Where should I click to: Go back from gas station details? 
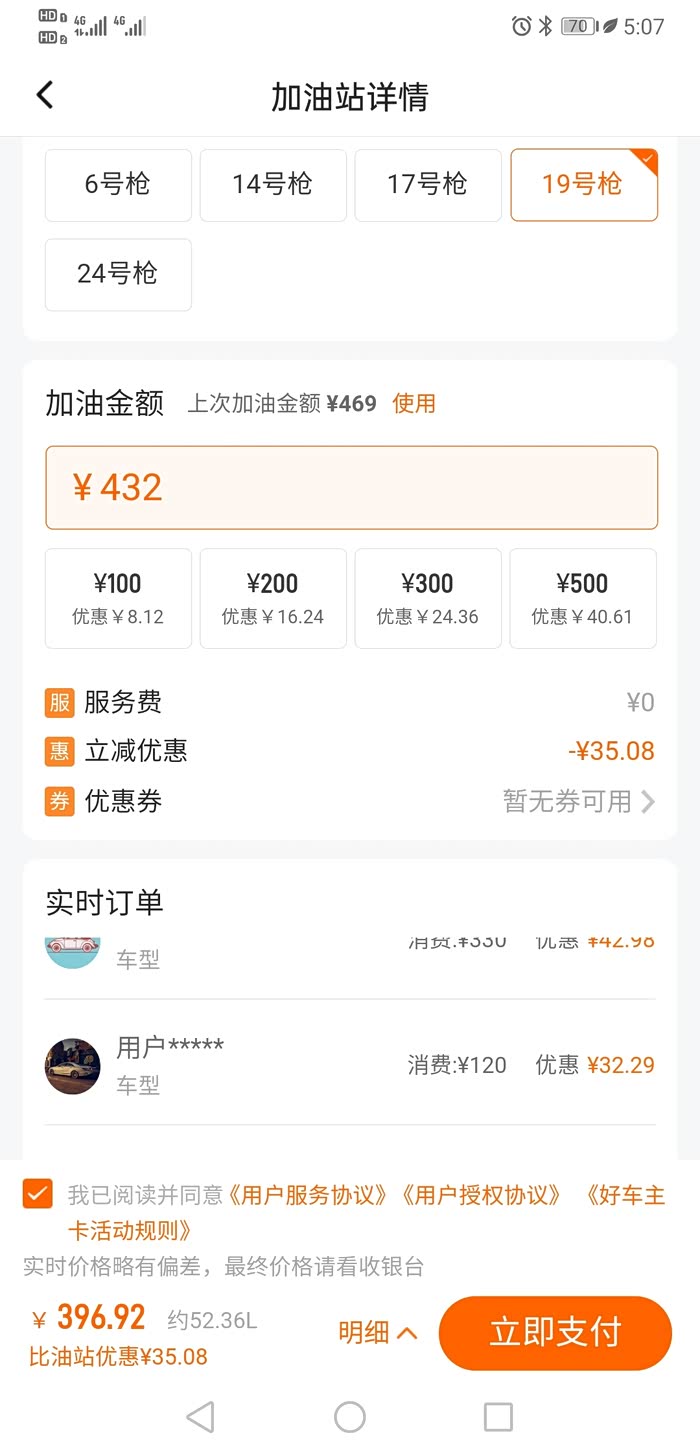click(x=44, y=96)
